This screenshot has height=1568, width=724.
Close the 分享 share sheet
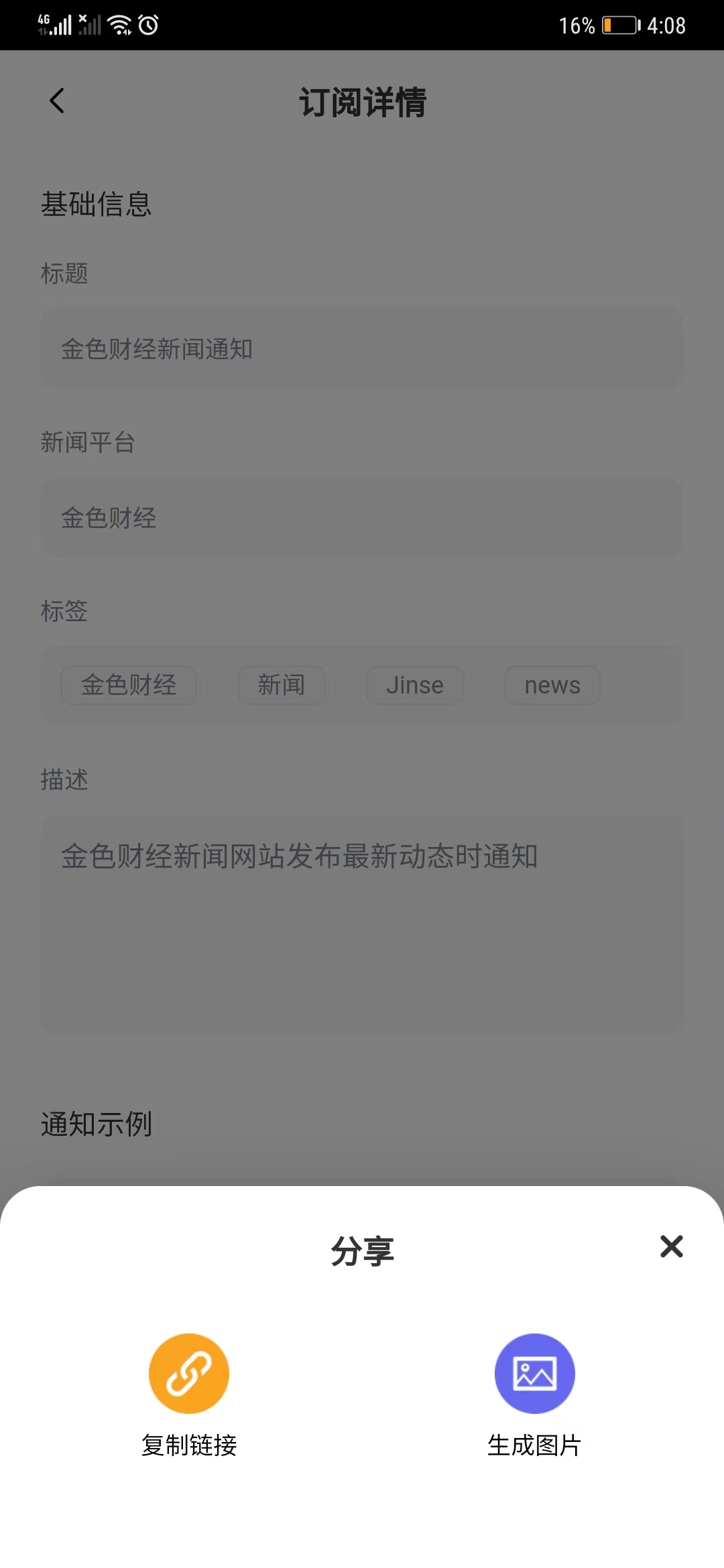671,1246
